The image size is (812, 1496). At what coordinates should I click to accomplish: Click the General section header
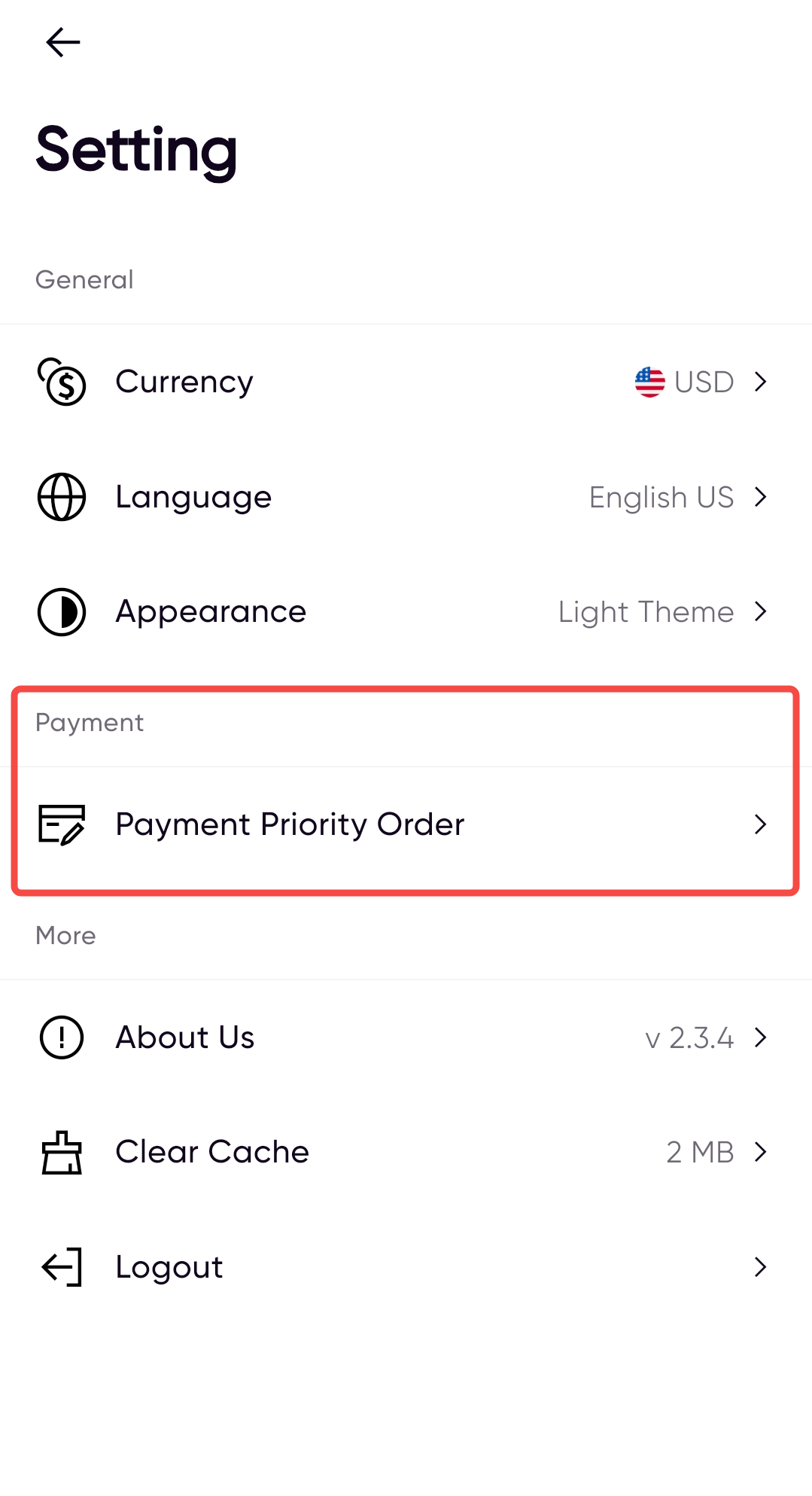point(84,279)
